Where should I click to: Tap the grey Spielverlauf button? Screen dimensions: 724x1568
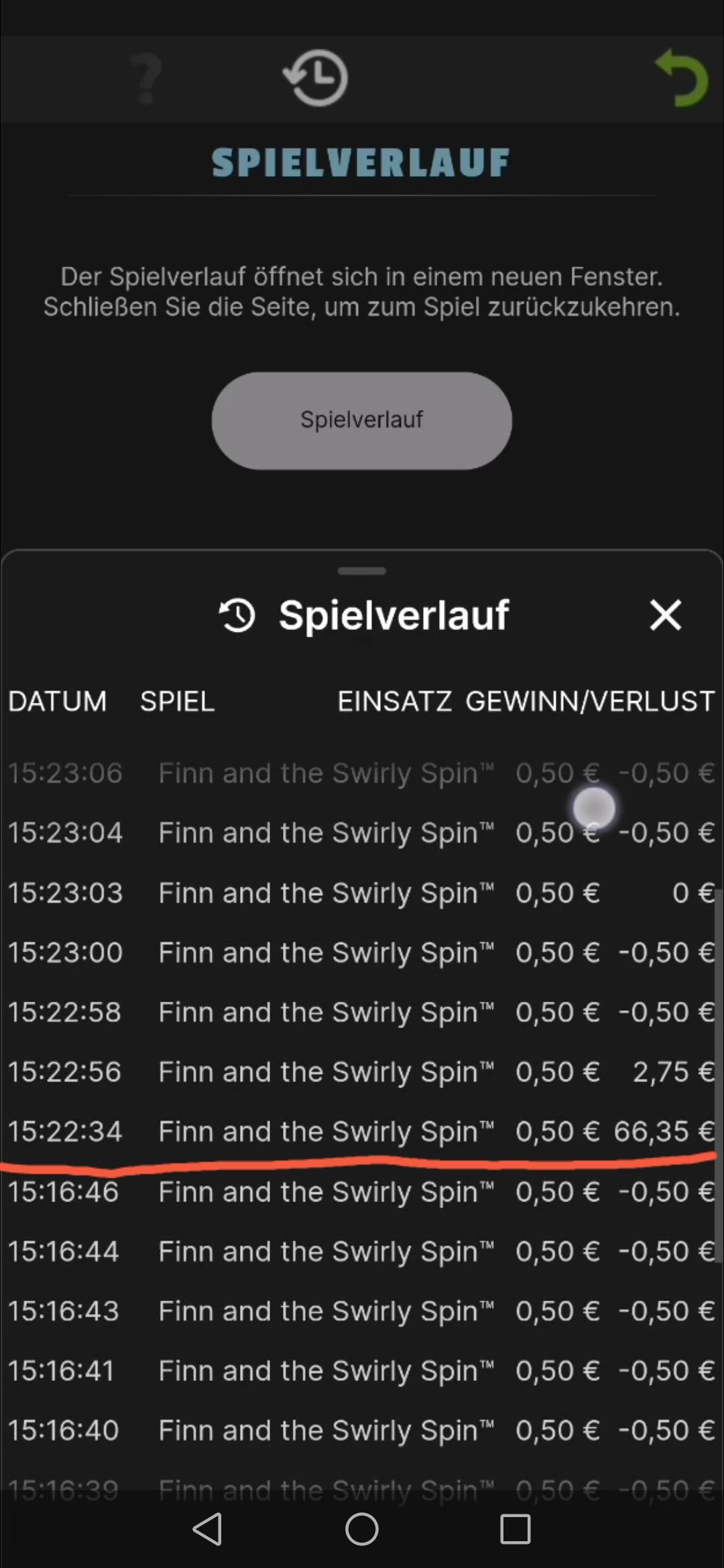click(361, 420)
